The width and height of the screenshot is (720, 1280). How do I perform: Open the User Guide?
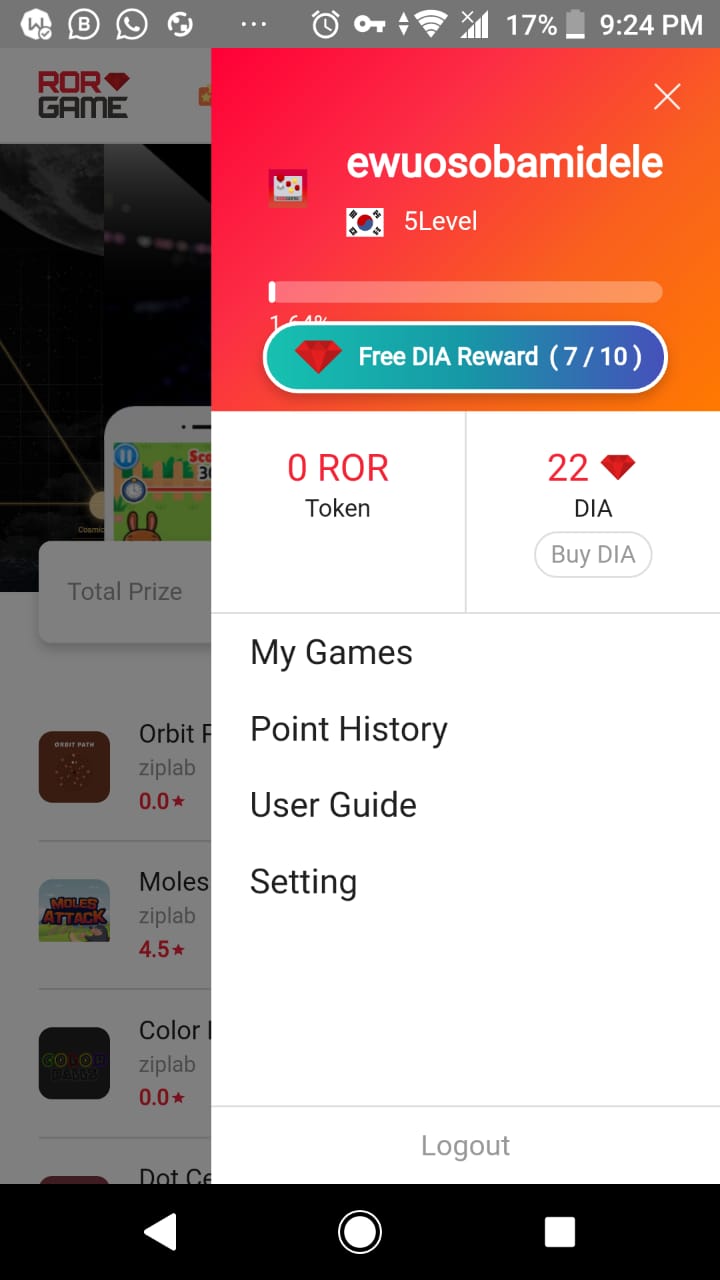(x=334, y=805)
